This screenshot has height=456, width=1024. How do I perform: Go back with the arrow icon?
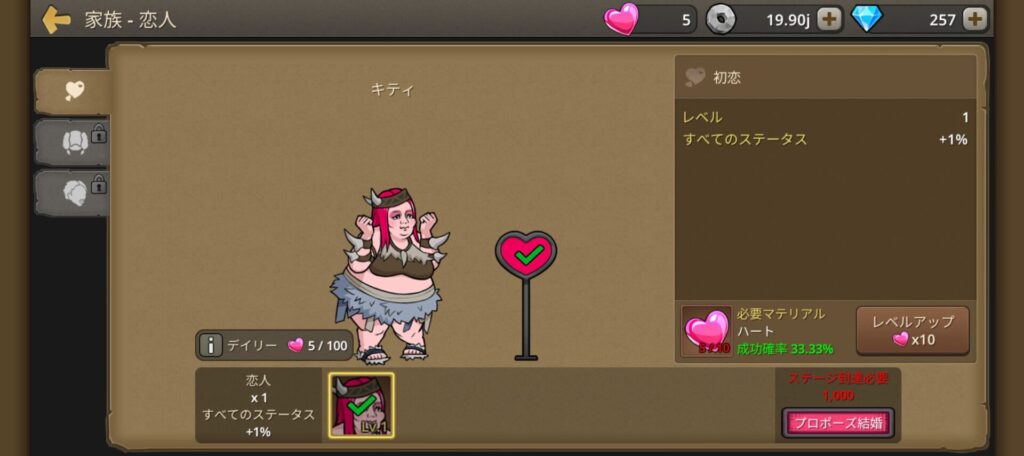pyautogui.click(x=56, y=19)
